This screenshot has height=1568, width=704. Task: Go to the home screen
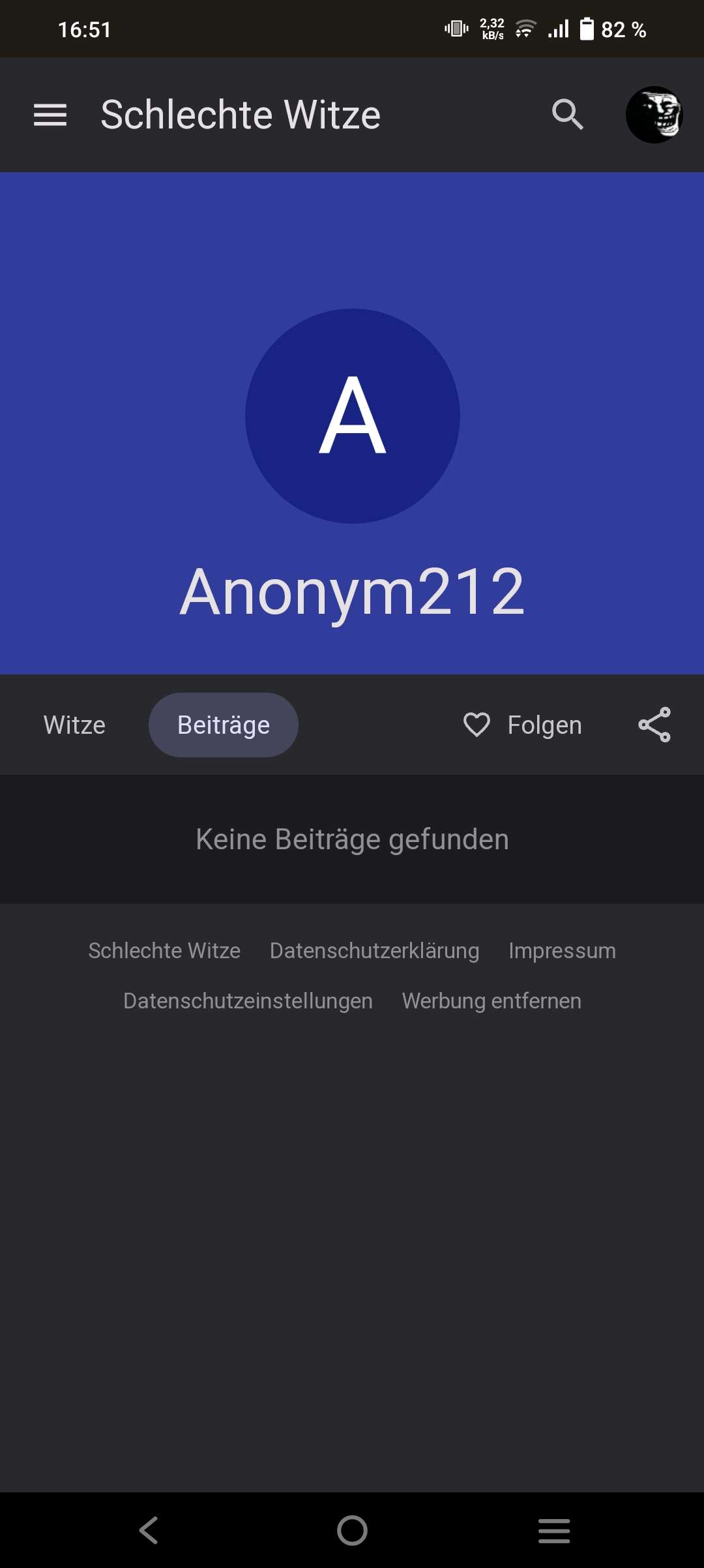(x=352, y=1530)
